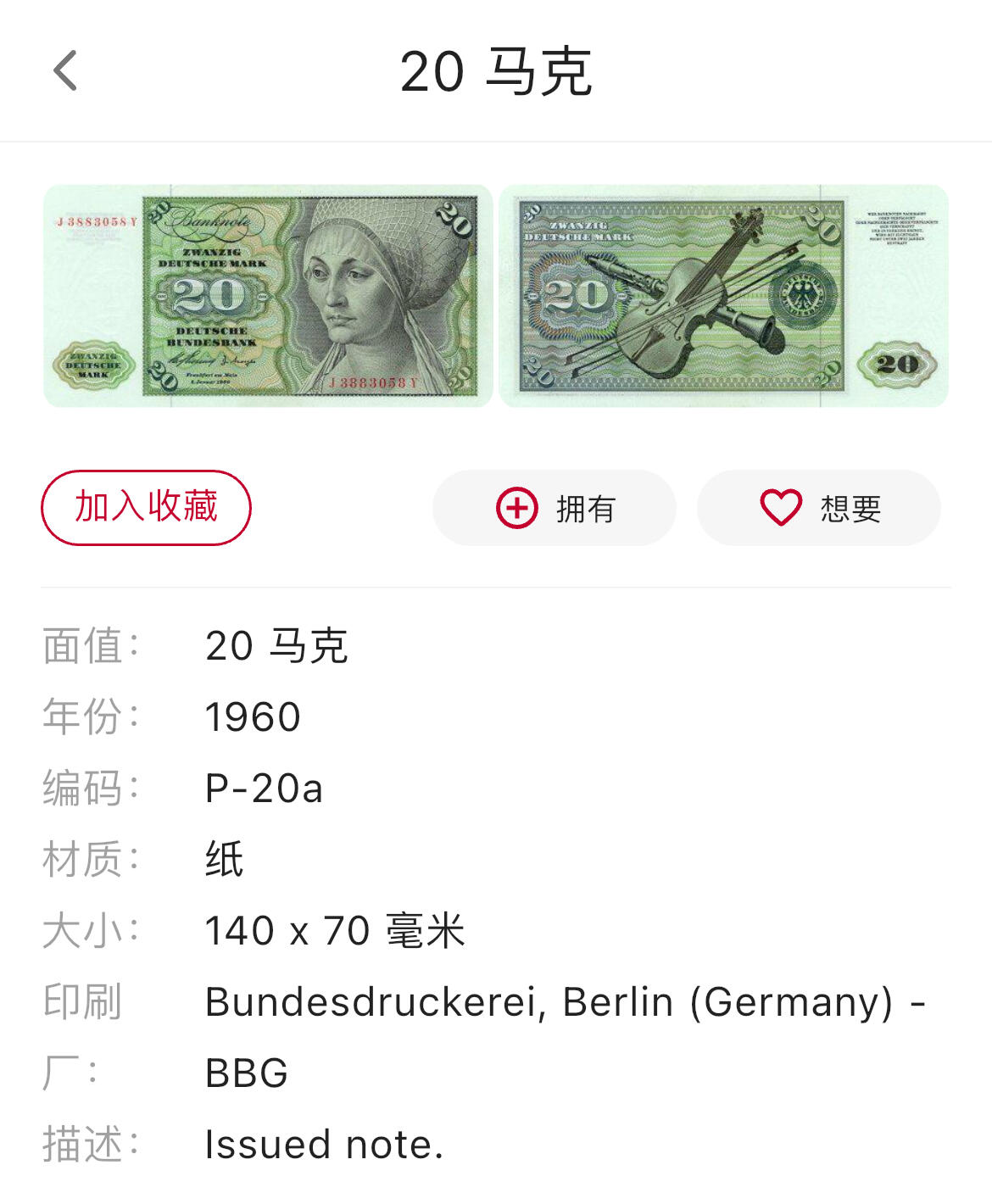Screen dimensions: 992x1204
Task: Go back using the top-left arrow
Action: [65, 70]
